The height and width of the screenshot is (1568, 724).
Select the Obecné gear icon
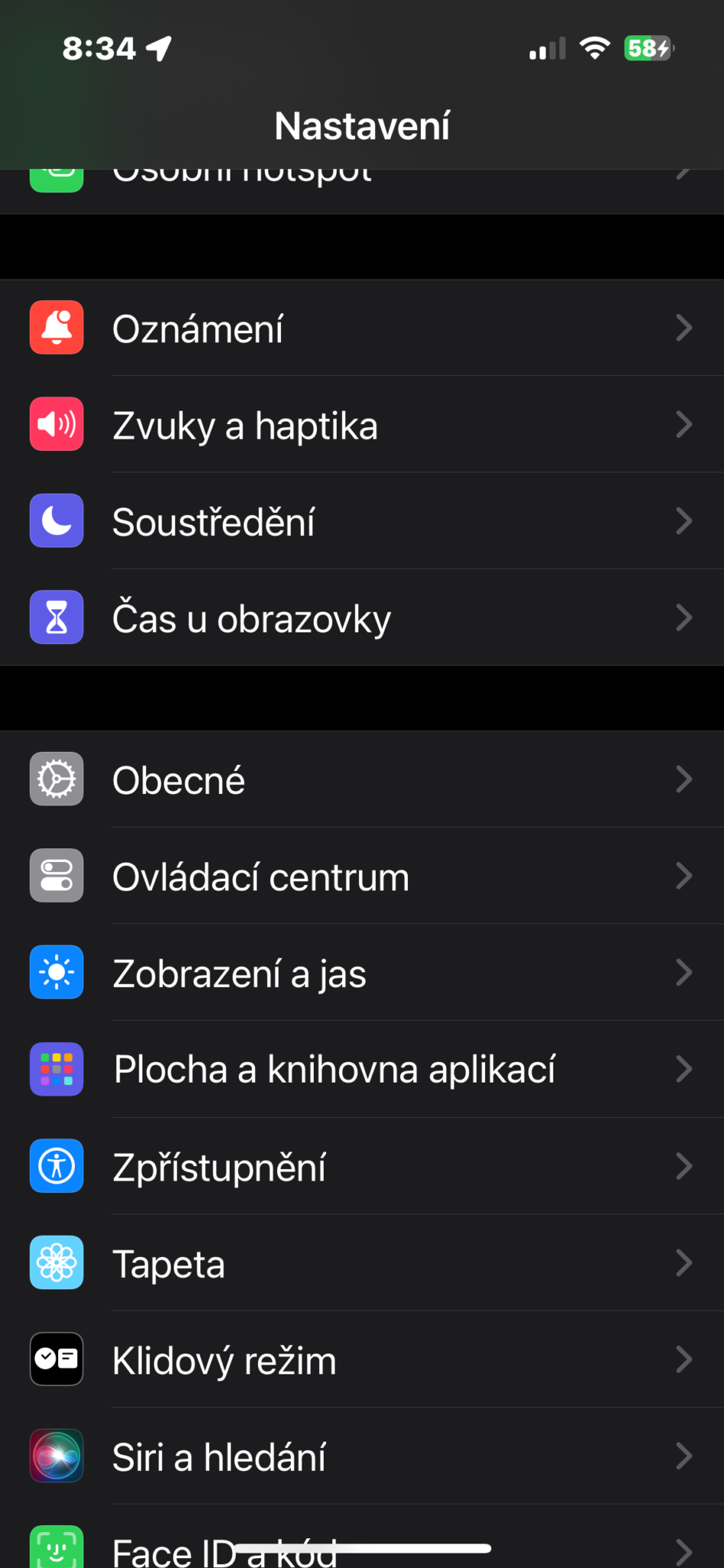coord(57,779)
